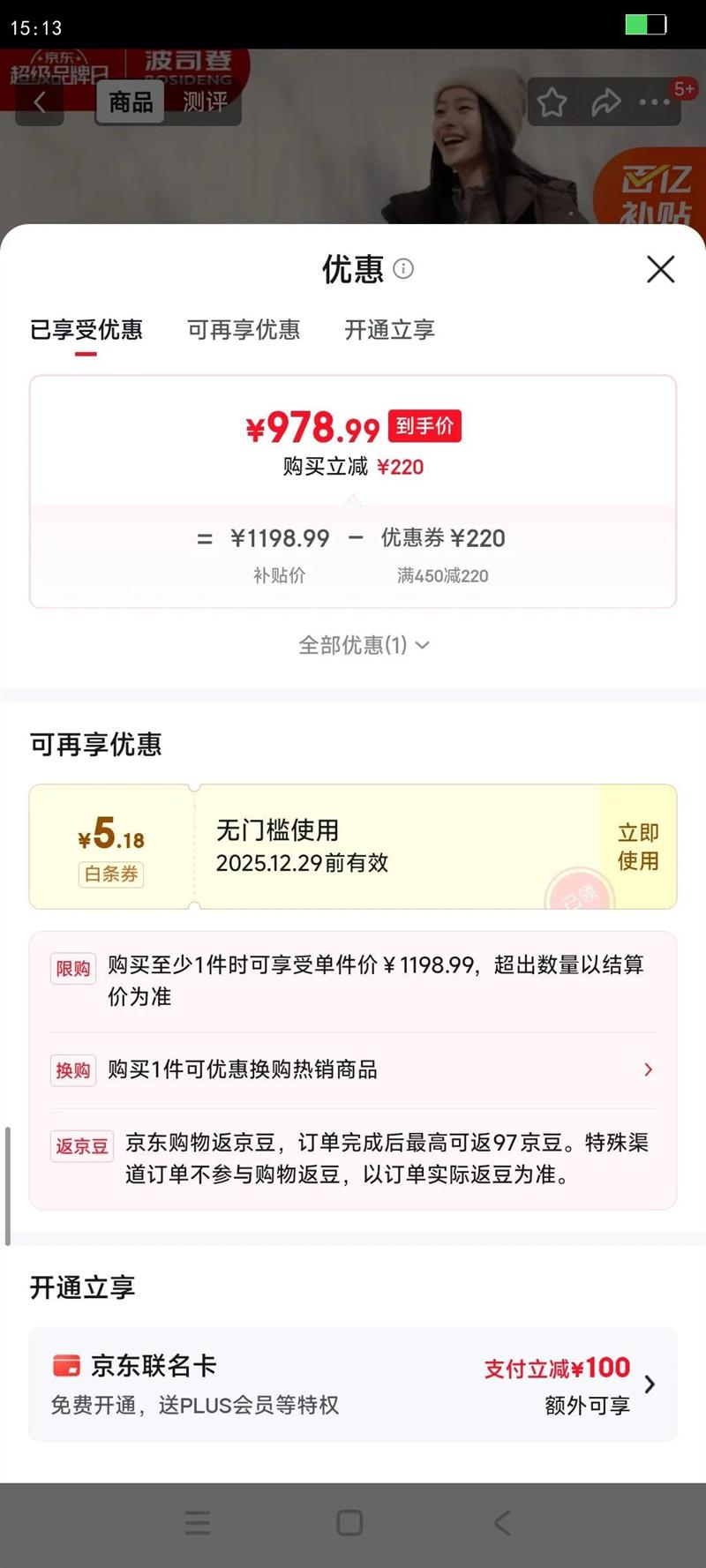
Task: Switch to the 可再享优惠 tab
Action: pos(242,330)
